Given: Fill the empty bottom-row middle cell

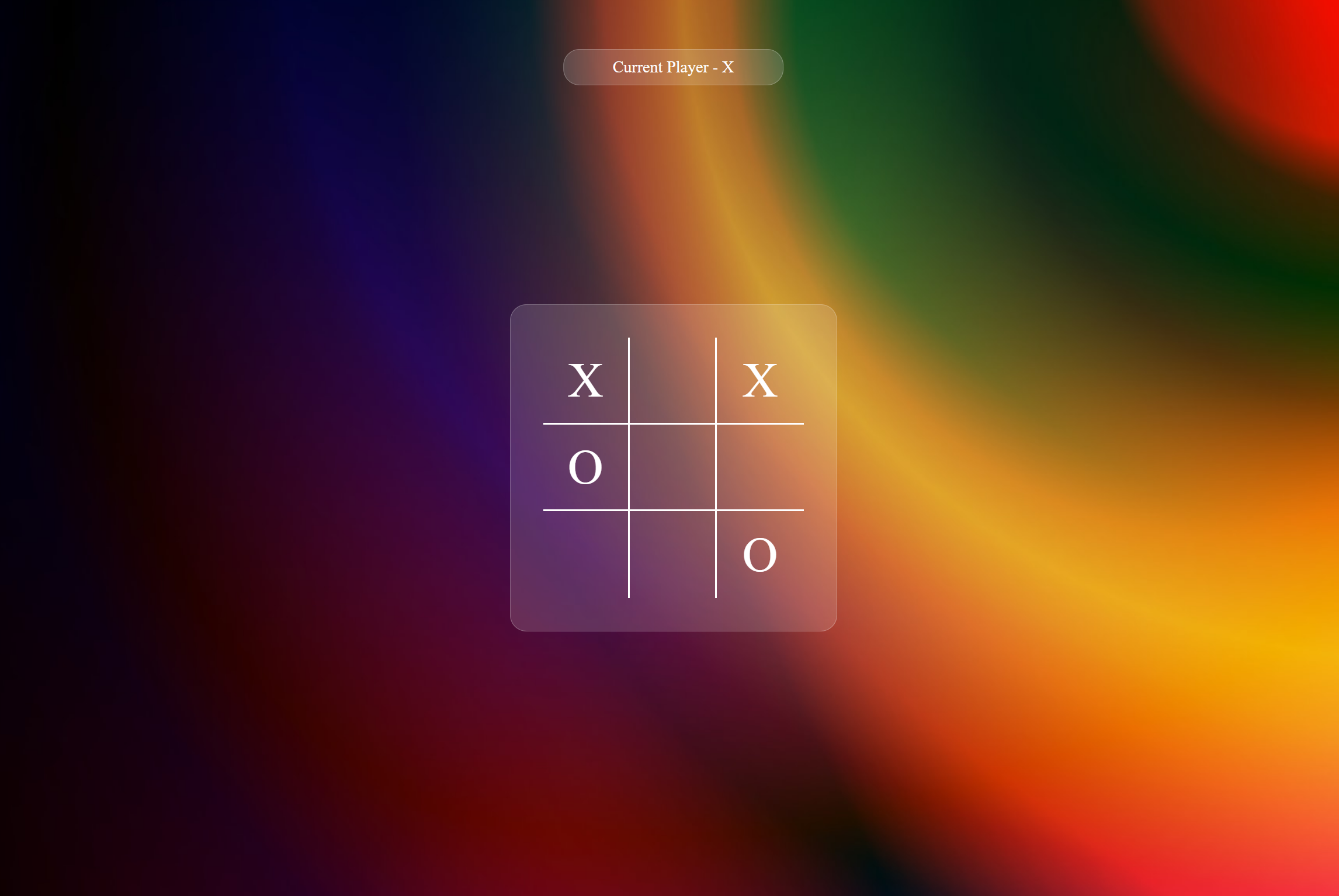Looking at the screenshot, I should (672, 554).
